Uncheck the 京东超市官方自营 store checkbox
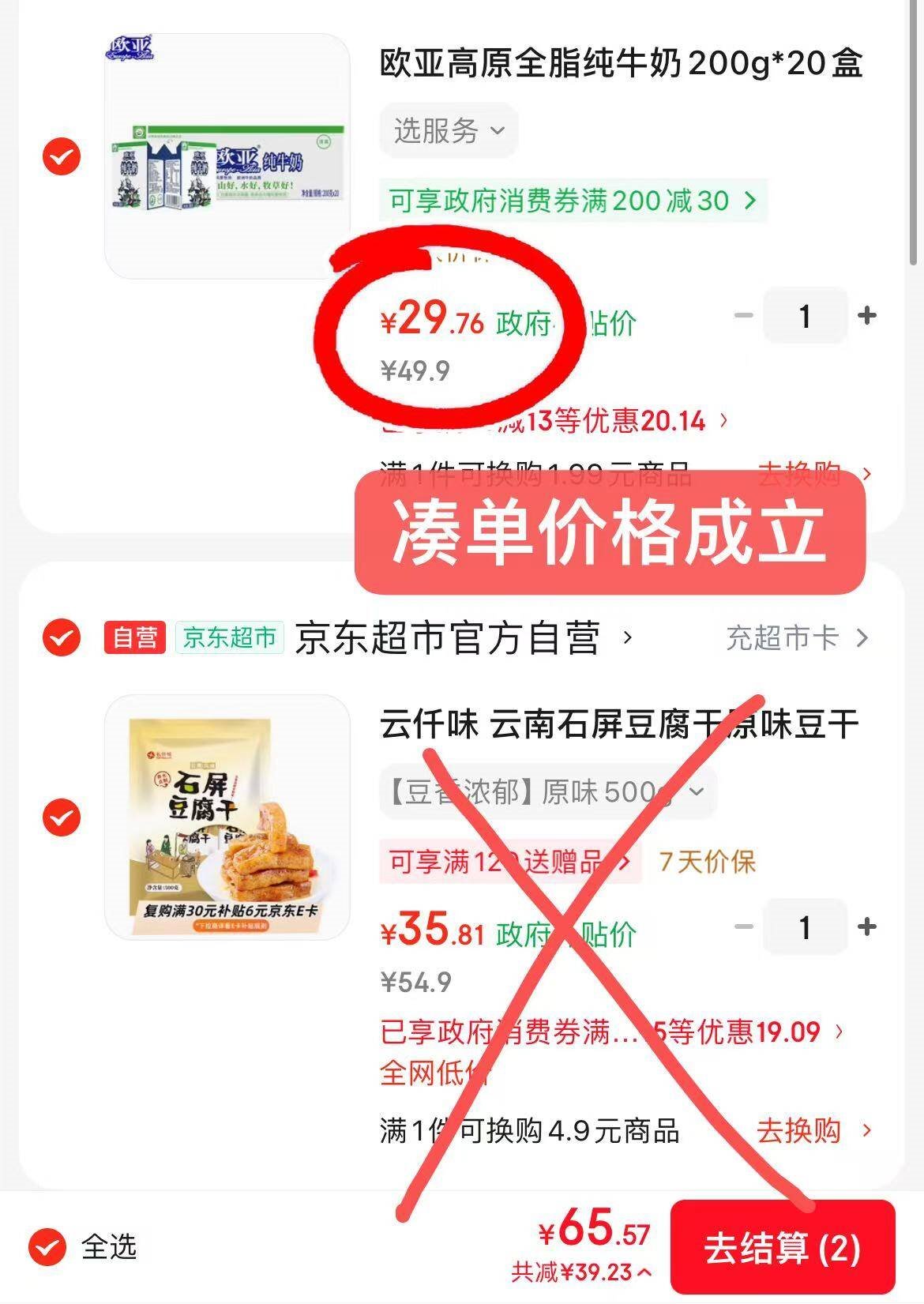 [61, 637]
